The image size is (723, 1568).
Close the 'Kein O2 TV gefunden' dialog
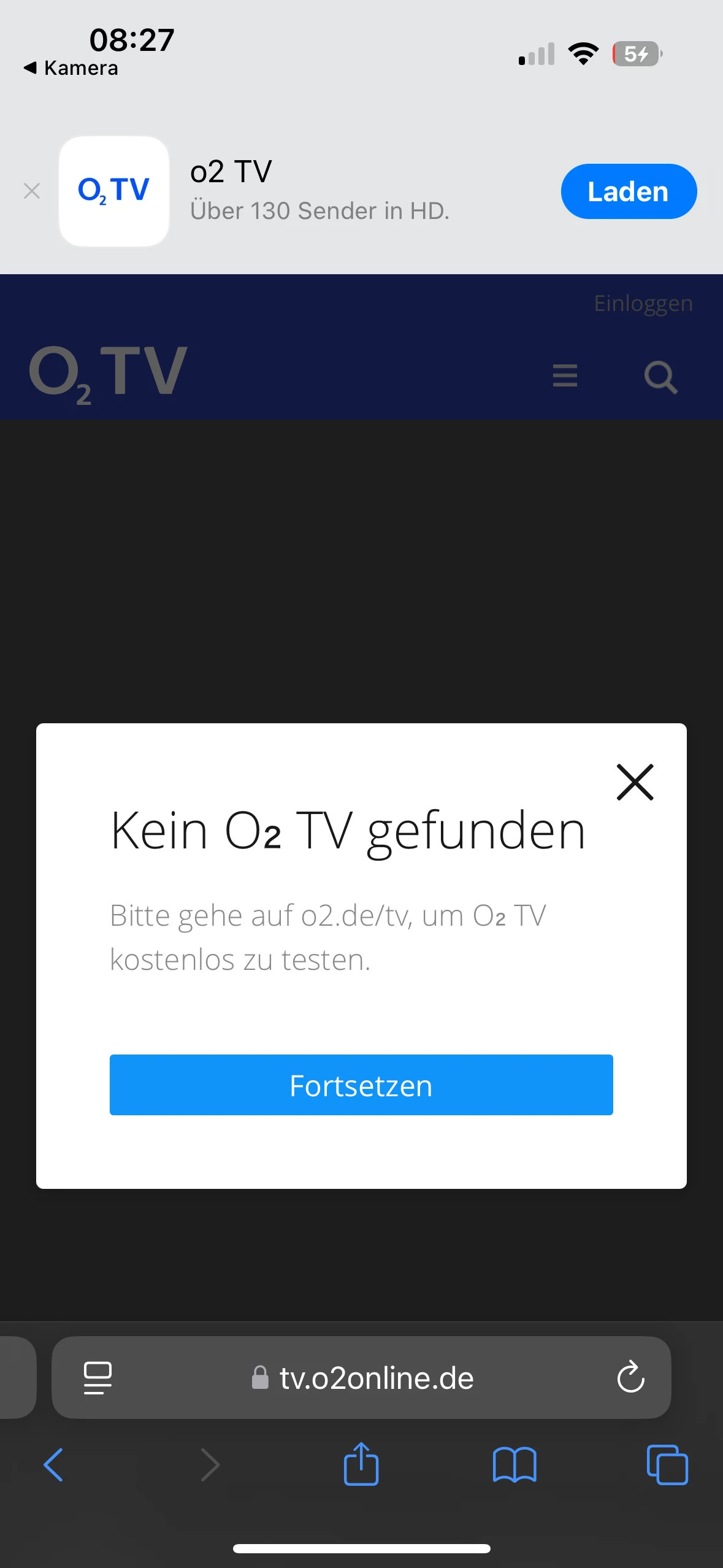point(635,782)
